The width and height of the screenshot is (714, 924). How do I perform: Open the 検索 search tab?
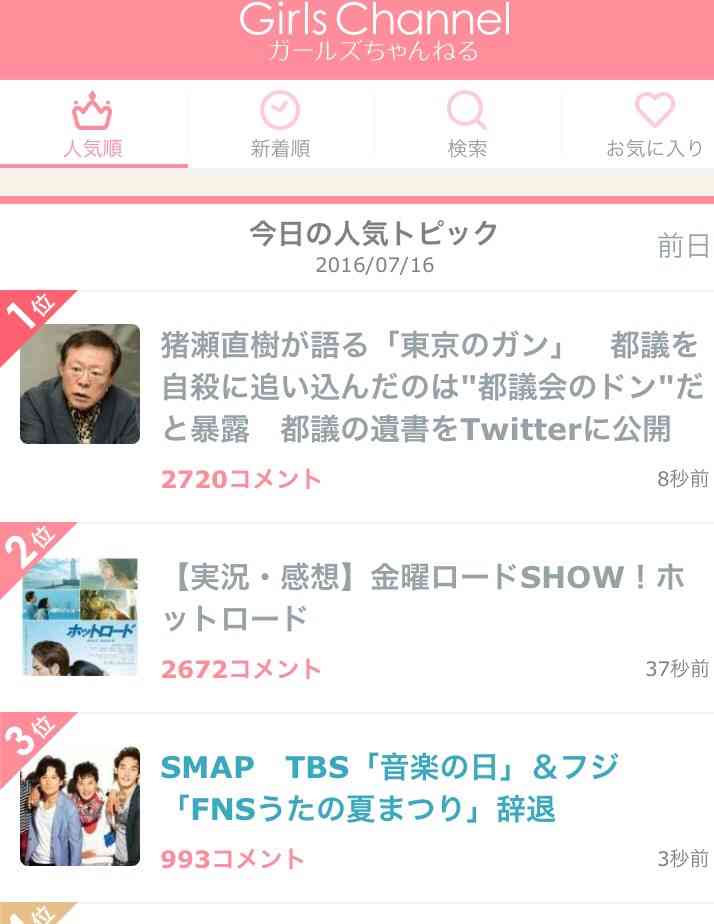(x=467, y=125)
